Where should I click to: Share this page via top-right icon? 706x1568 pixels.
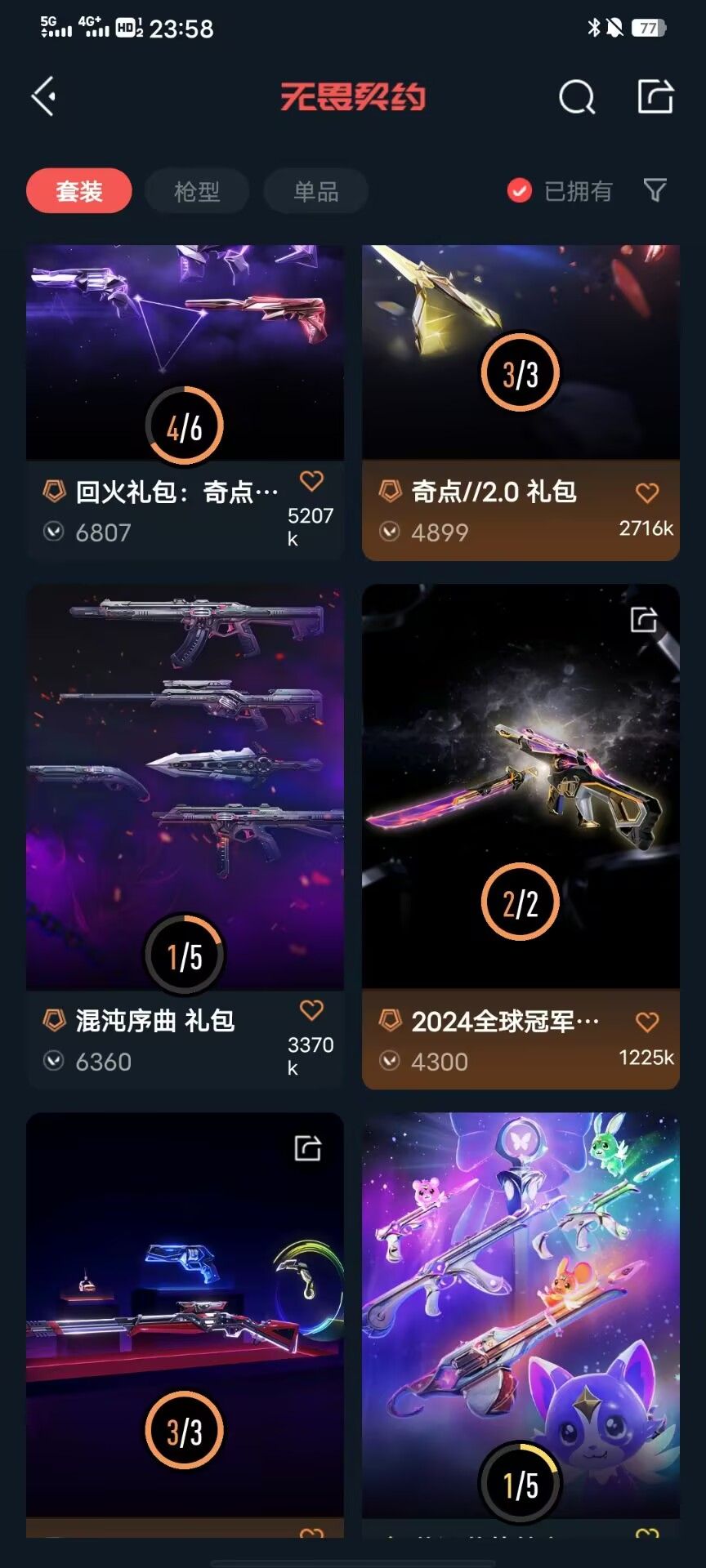[x=655, y=96]
